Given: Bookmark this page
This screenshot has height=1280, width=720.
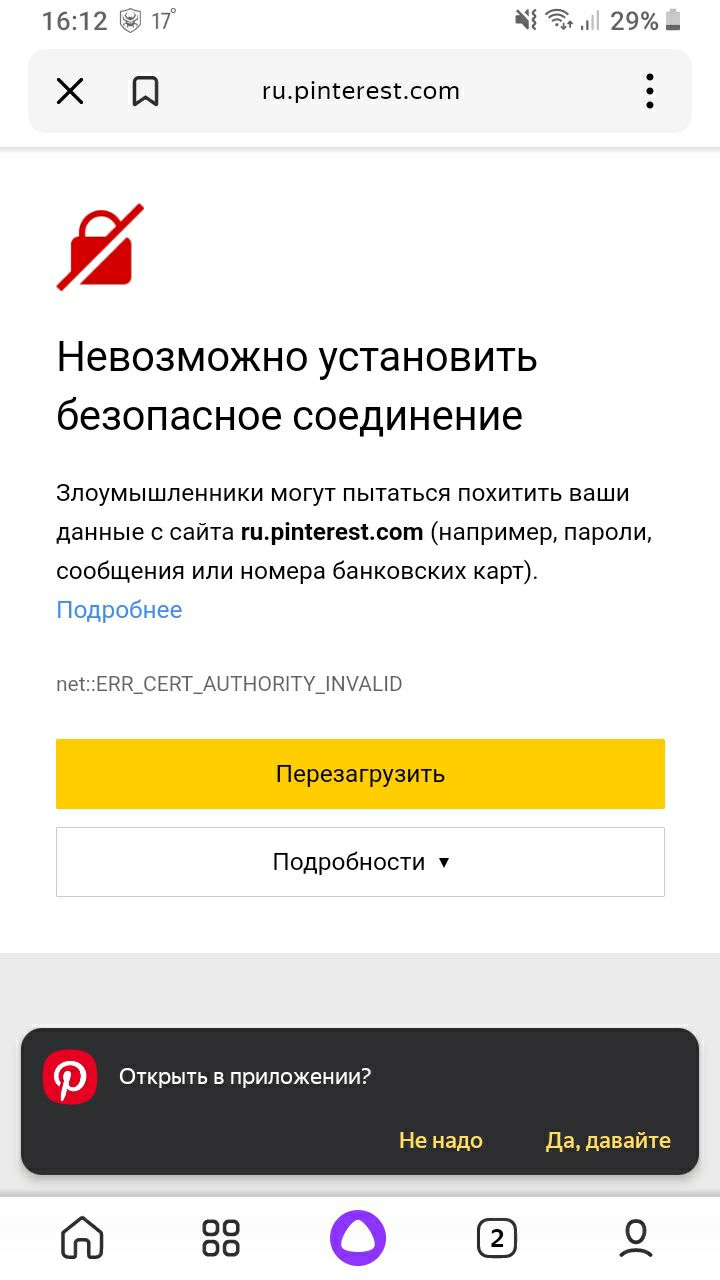Looking at the screenshot, I should (x=146, y=92).
